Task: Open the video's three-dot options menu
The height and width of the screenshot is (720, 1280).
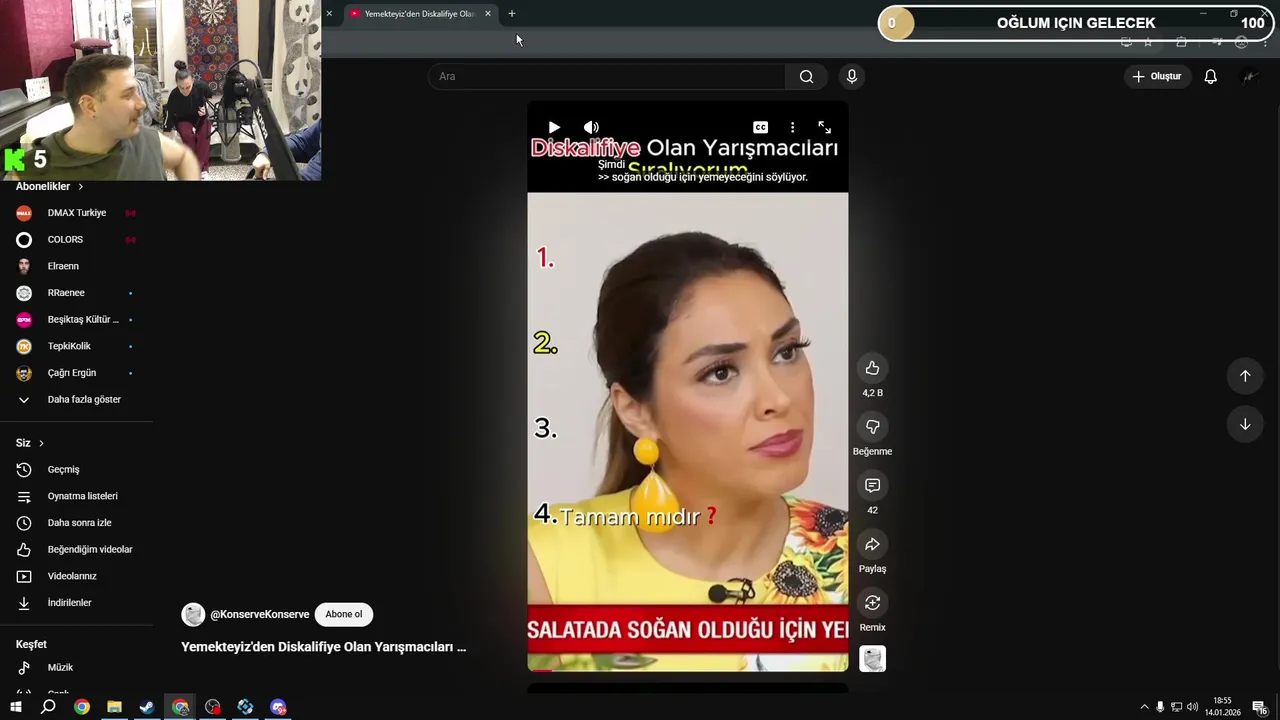Action: [792, 127]
